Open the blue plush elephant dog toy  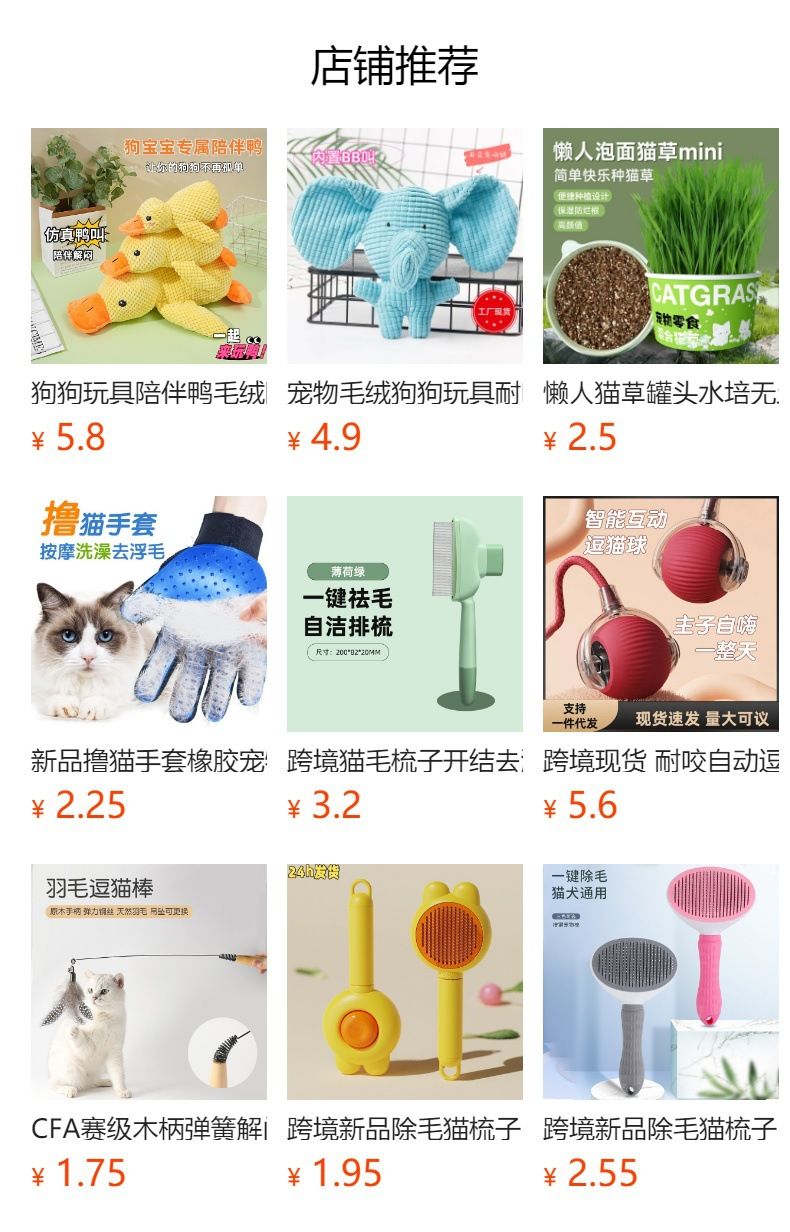tap(405, 246)
